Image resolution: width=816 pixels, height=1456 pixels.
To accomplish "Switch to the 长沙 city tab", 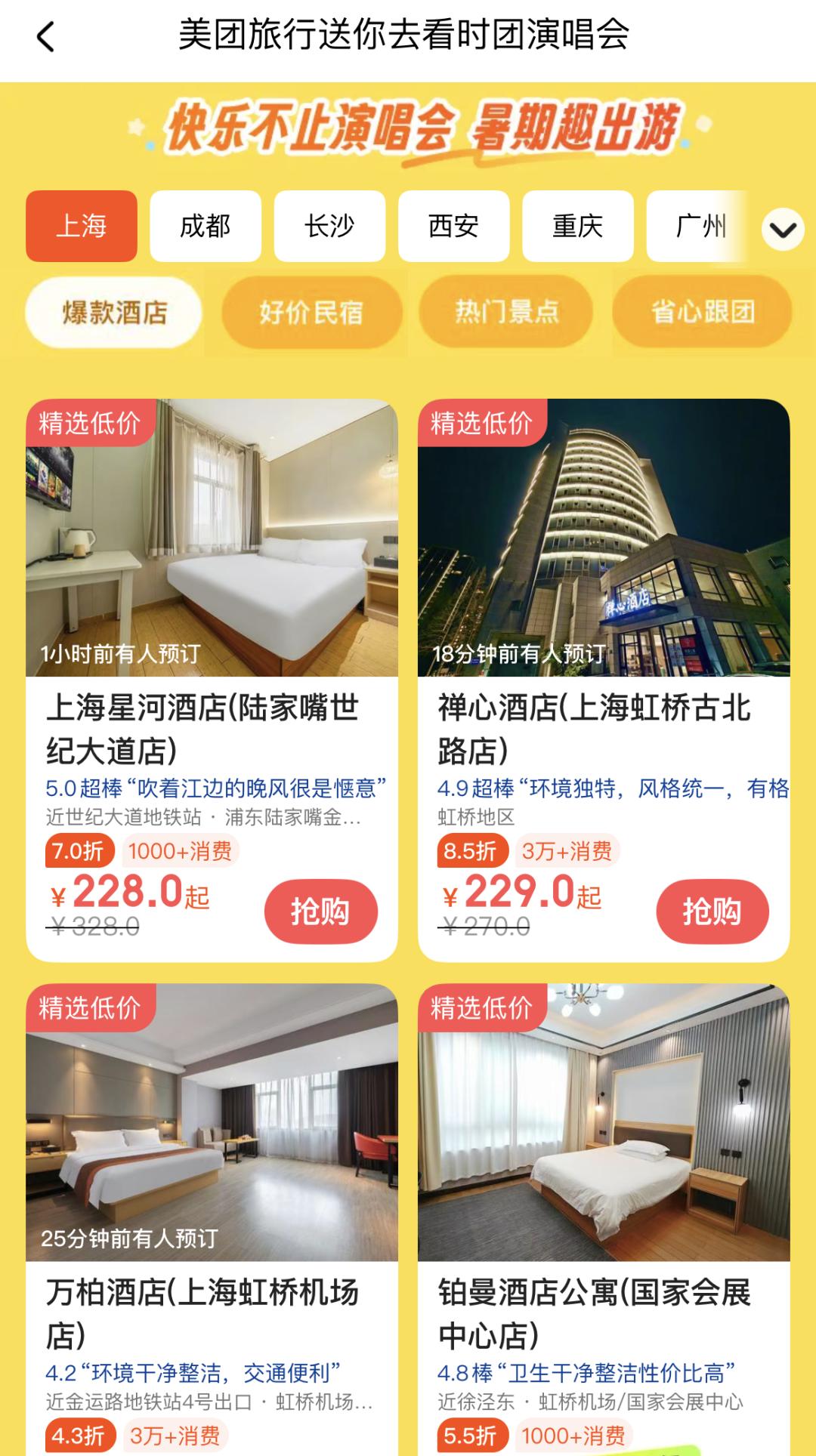I will pyautogui.click(x=329, y=226).
